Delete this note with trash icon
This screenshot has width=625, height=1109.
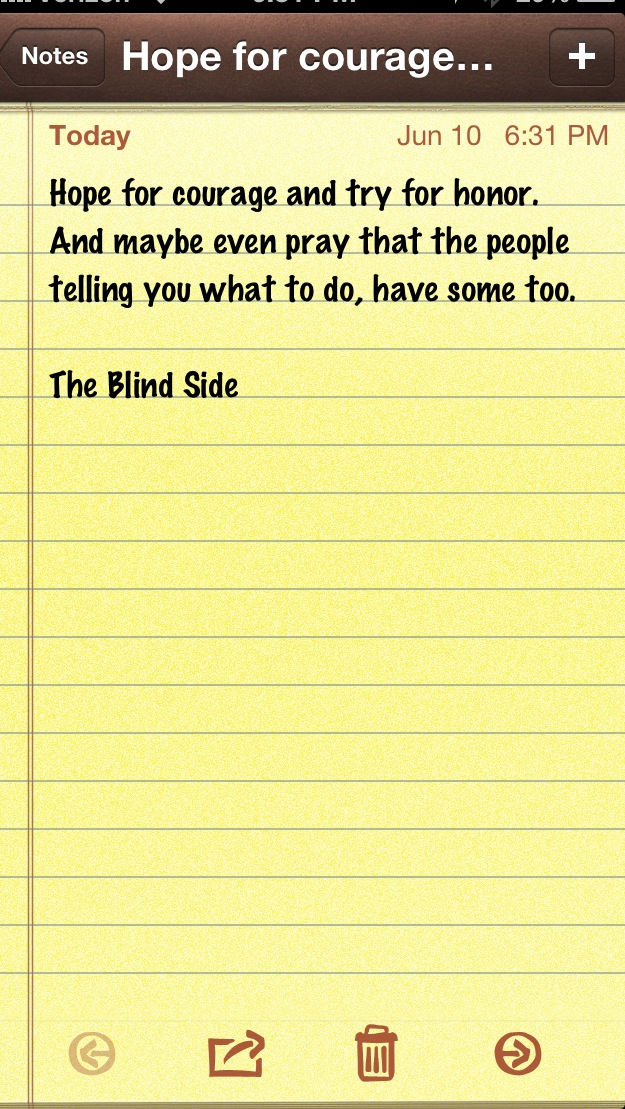(x=376, y=1053)
